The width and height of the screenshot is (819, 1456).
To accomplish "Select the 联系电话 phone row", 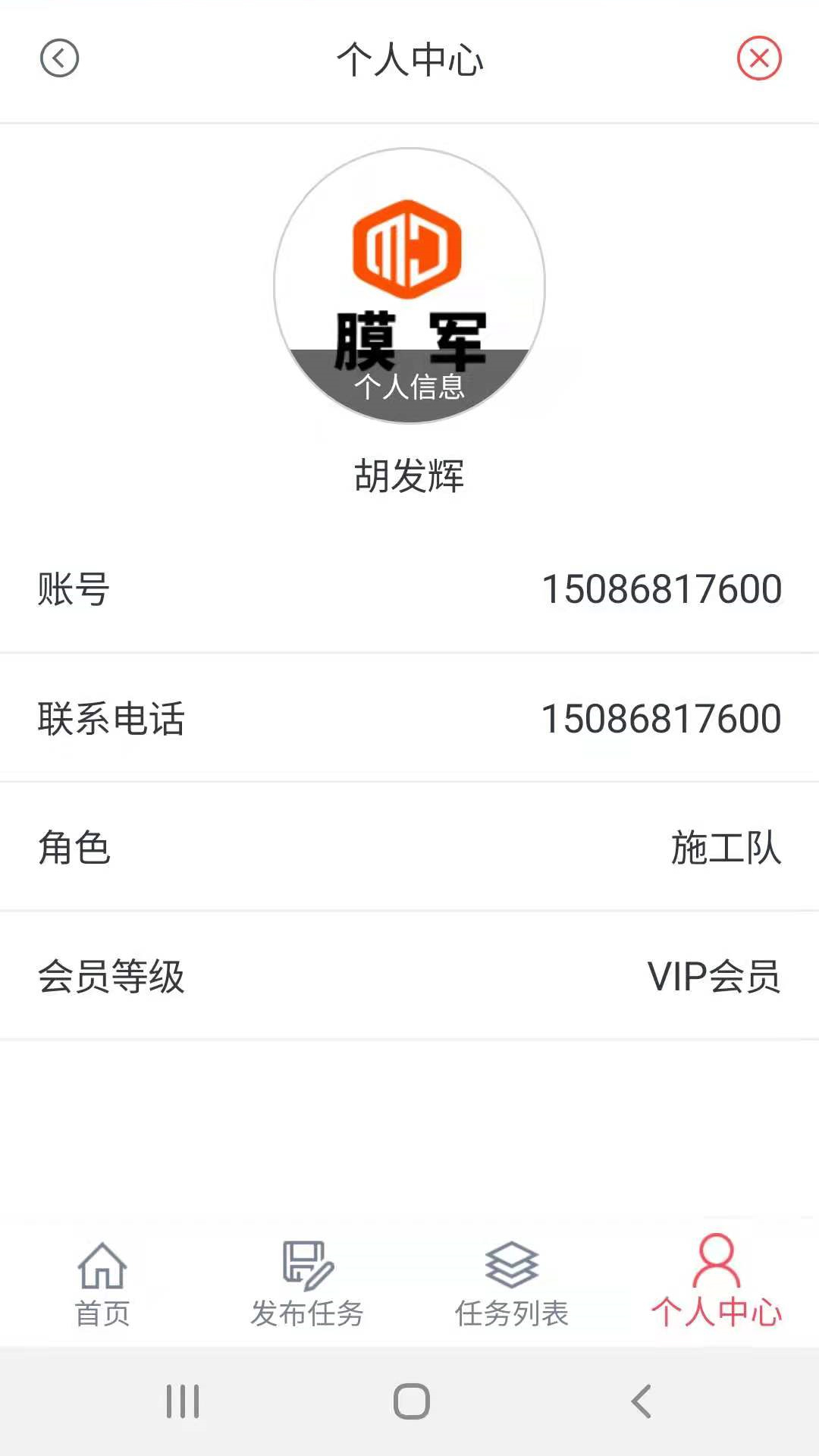I will 409,717.
